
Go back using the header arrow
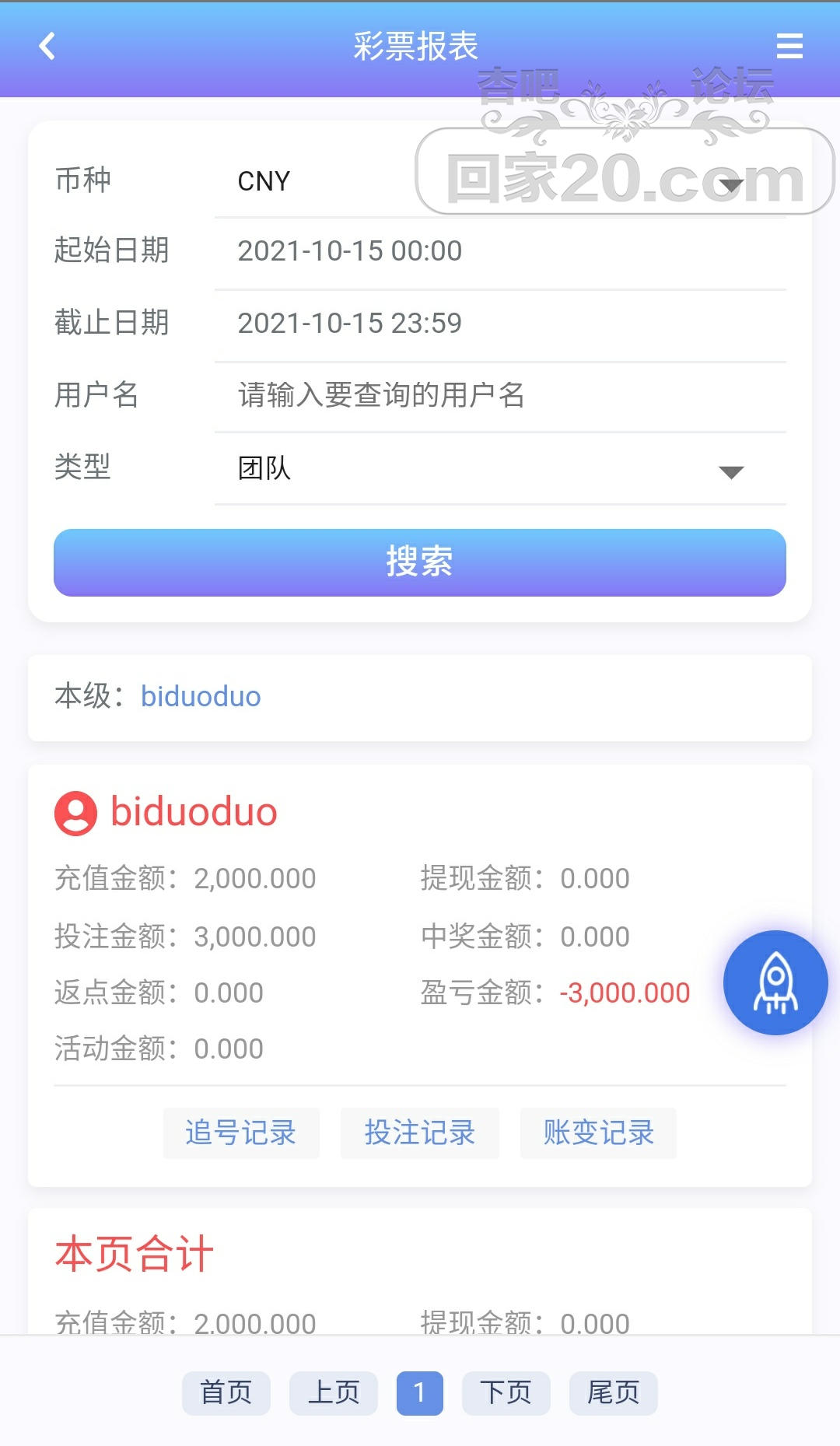47,46
